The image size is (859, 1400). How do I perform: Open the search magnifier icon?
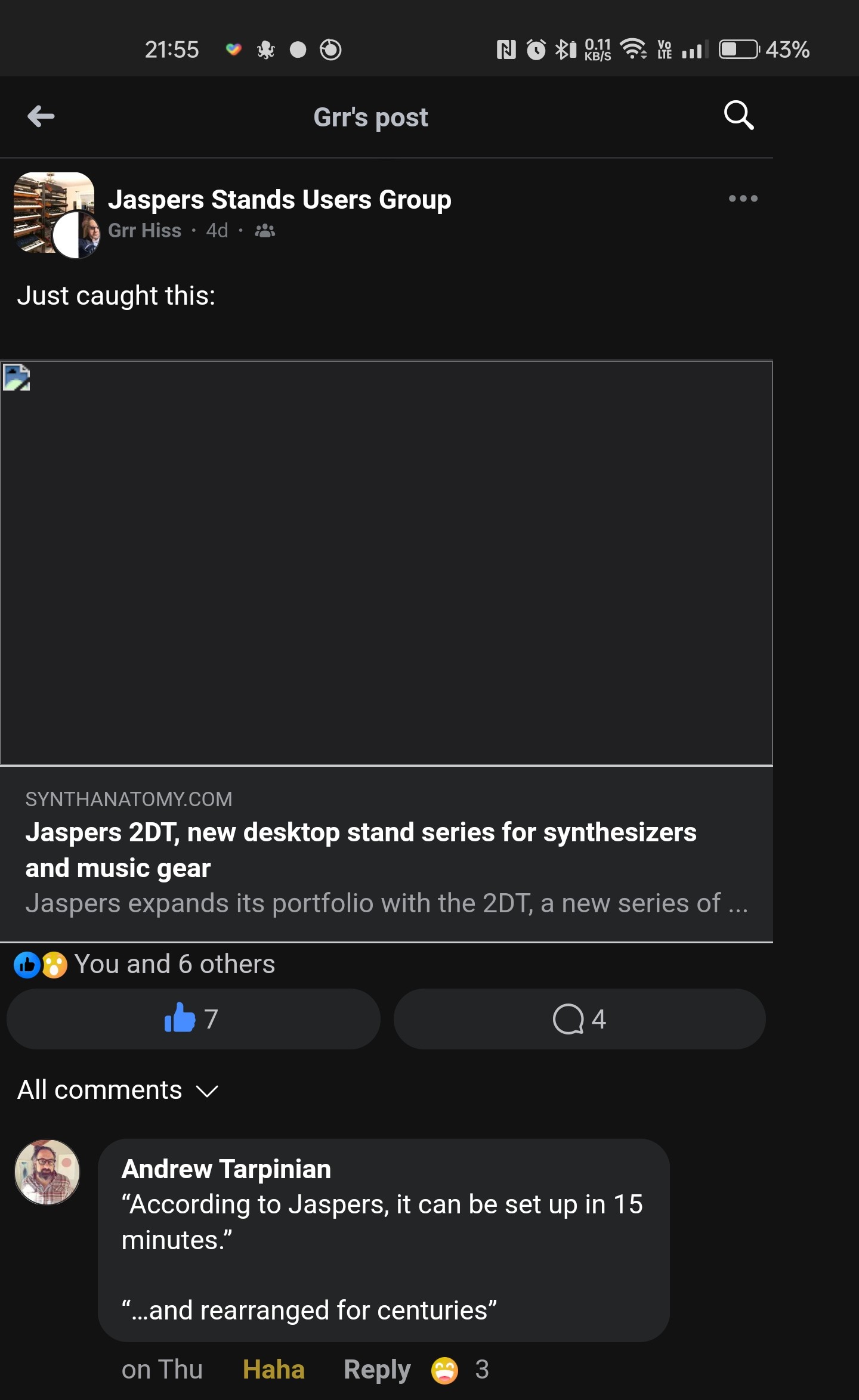coord(739,115)
